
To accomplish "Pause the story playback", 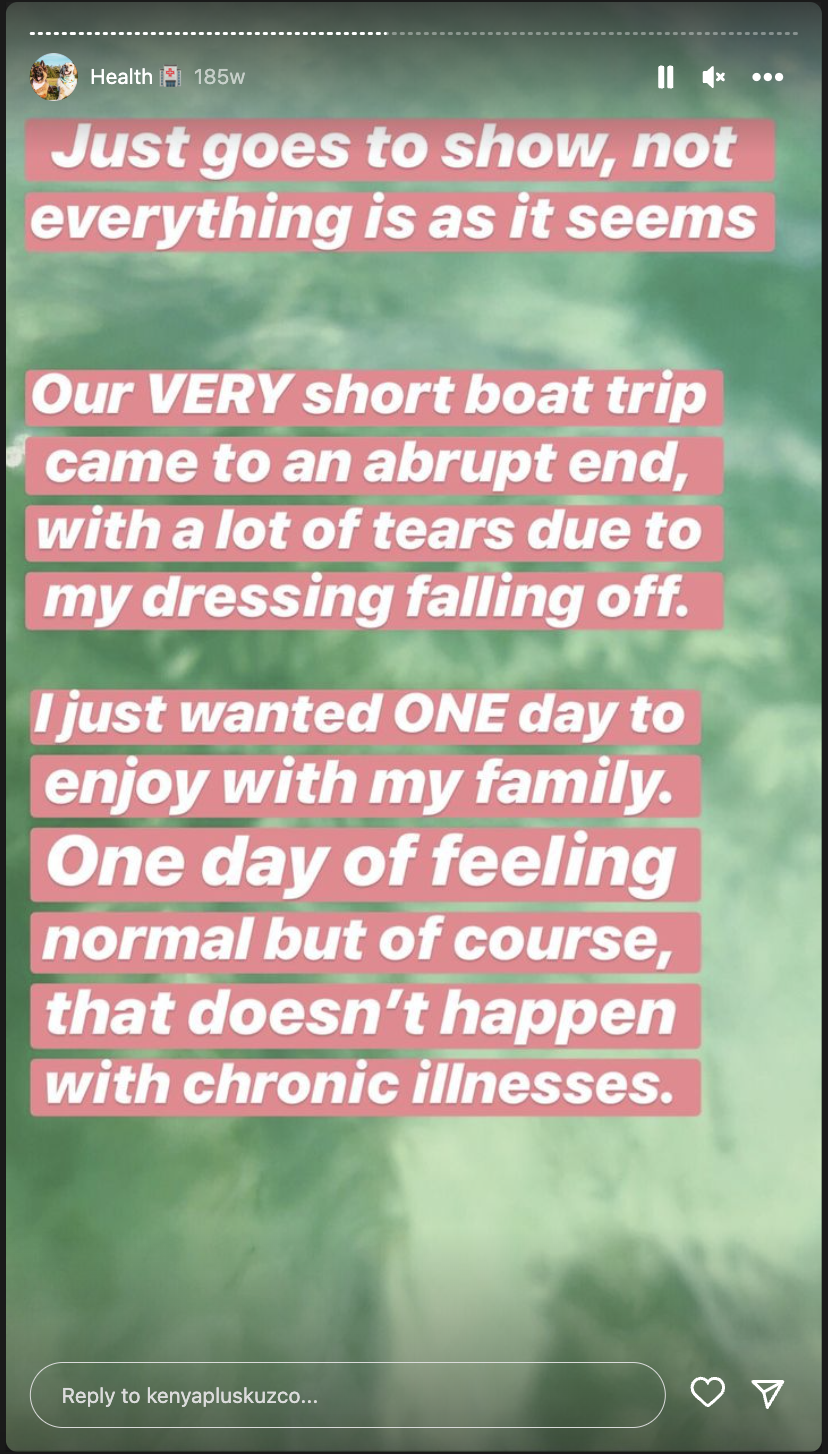I will coord(665,77).
